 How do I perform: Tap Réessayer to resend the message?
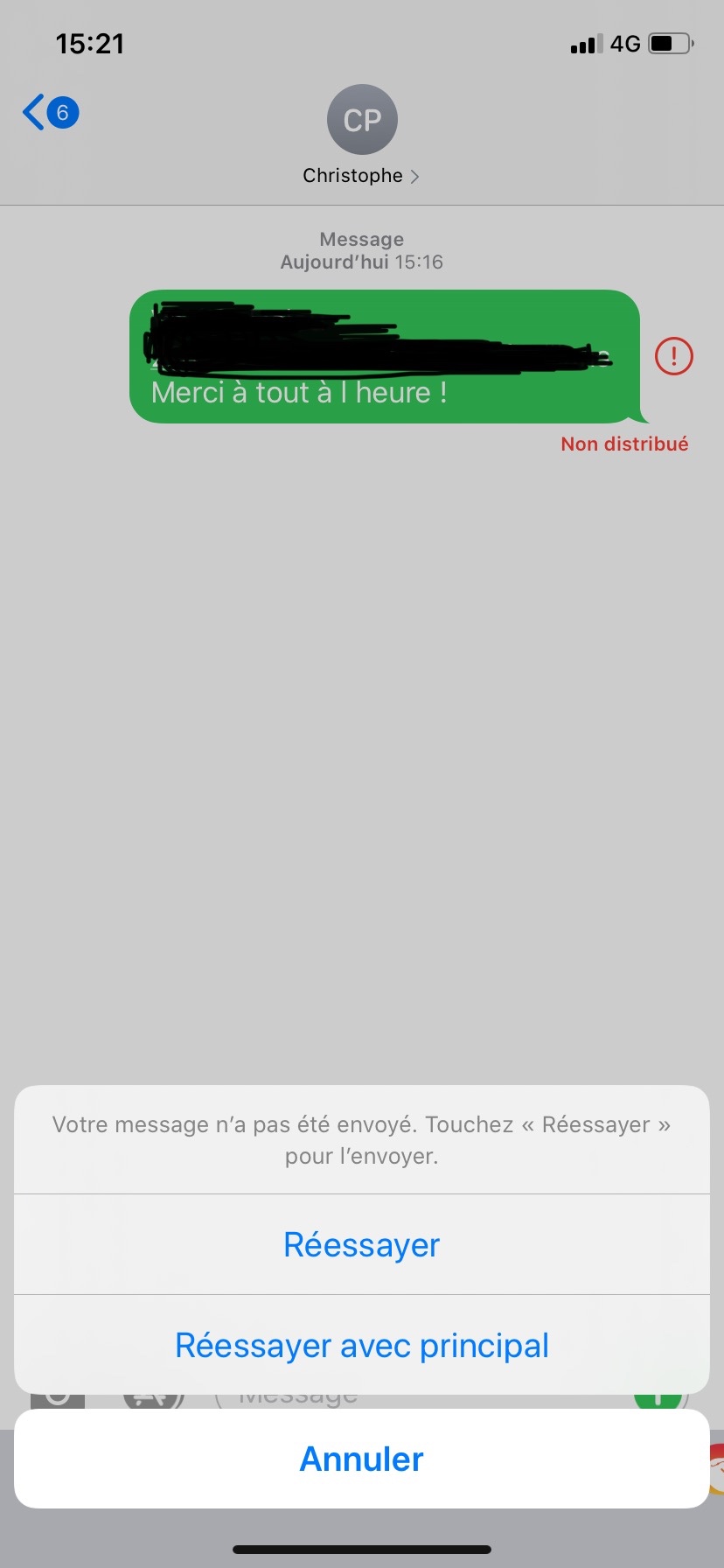(361, 1244)
